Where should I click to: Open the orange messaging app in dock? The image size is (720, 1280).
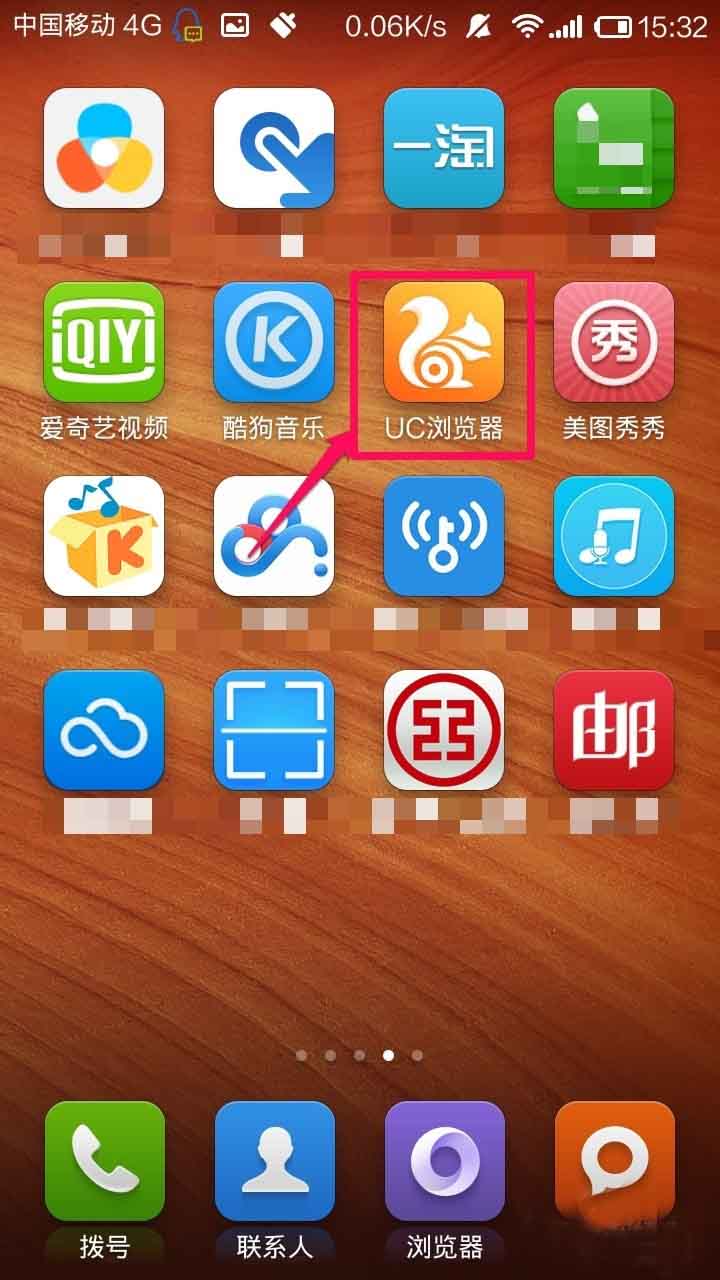[614, 1161]
